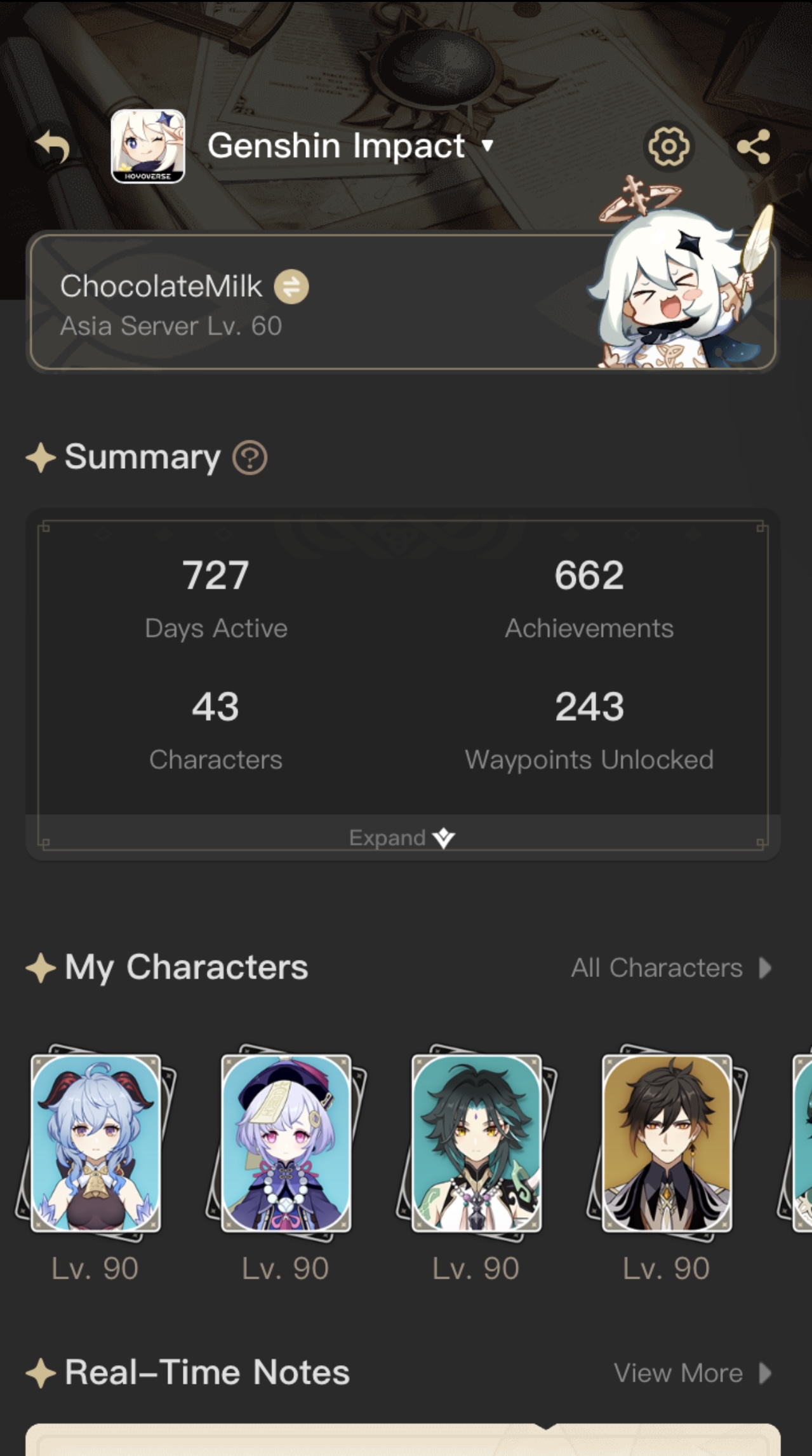View More Real-Time Notes
The width and height of the screenshot is (812, 1456).
691,1373
